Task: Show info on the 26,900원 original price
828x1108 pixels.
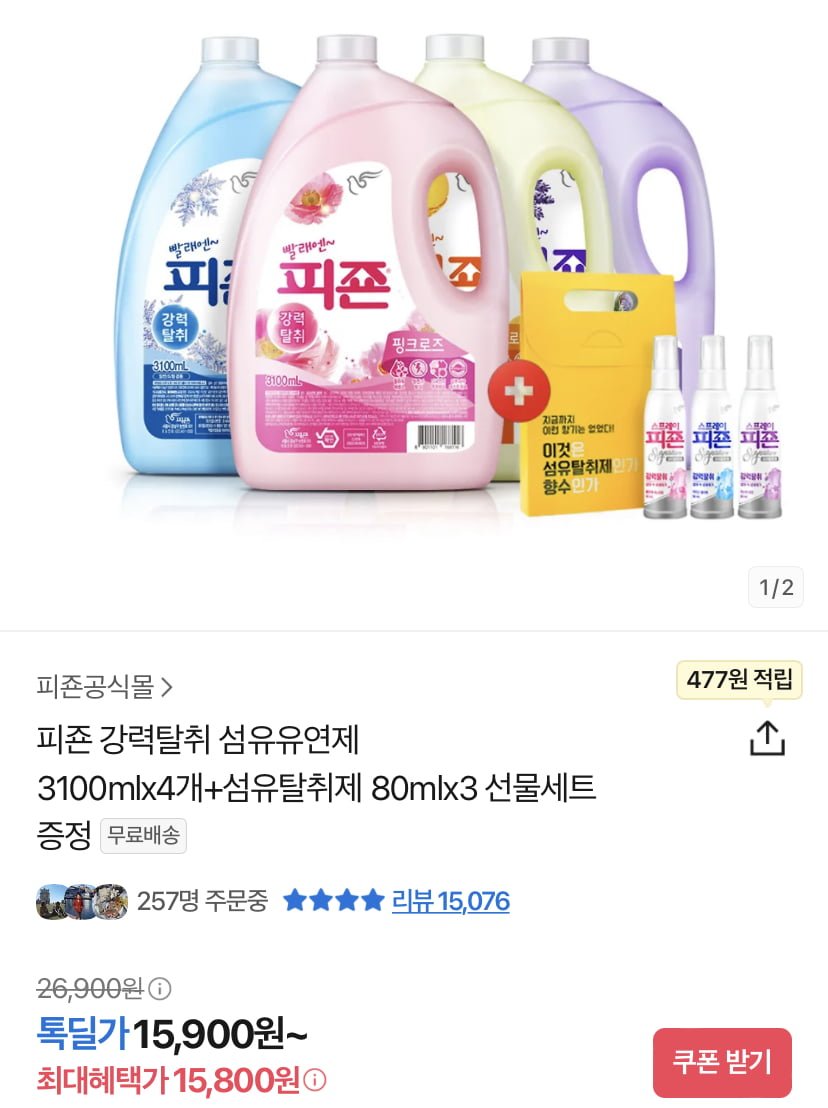Action: tap(160, 989)
